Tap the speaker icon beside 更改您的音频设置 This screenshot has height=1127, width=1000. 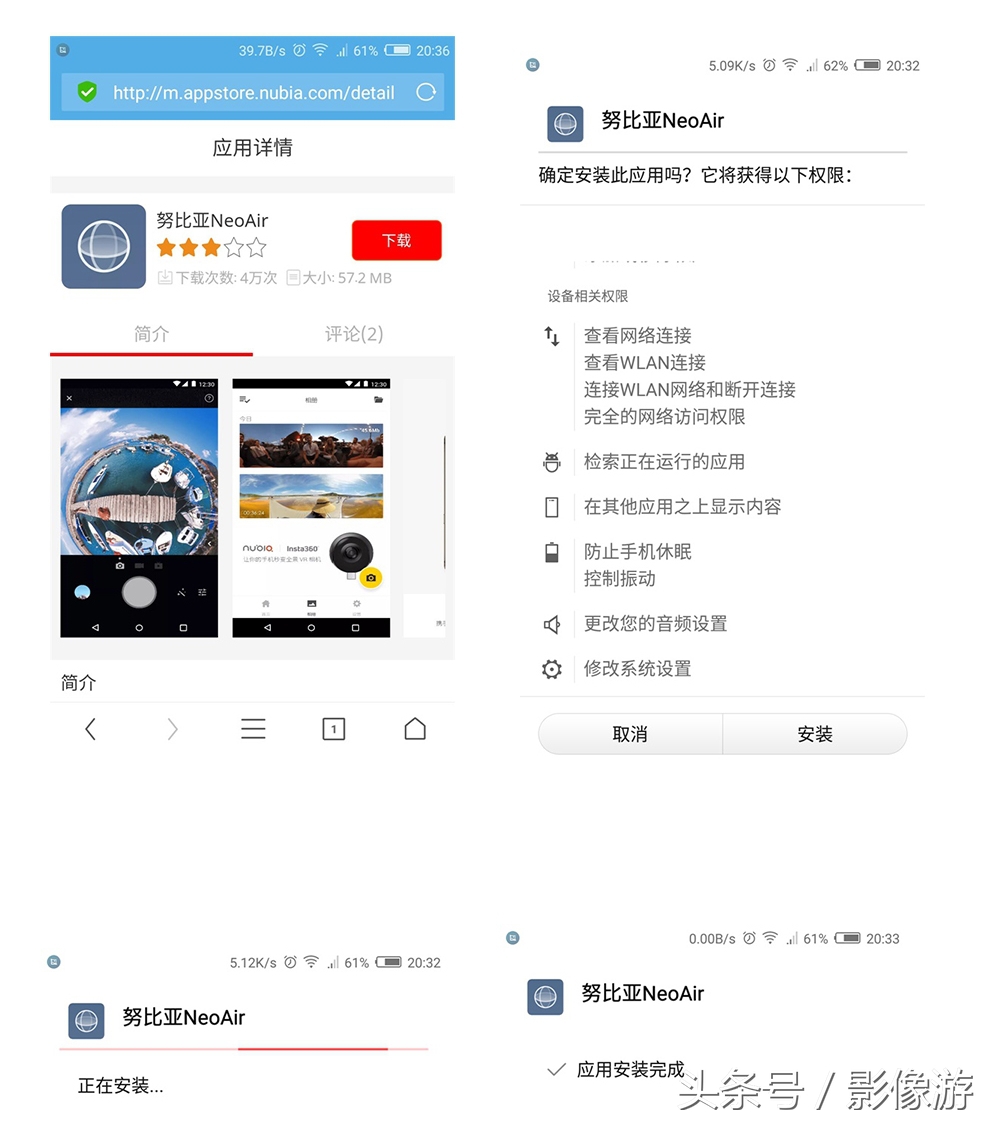[552, 624]
